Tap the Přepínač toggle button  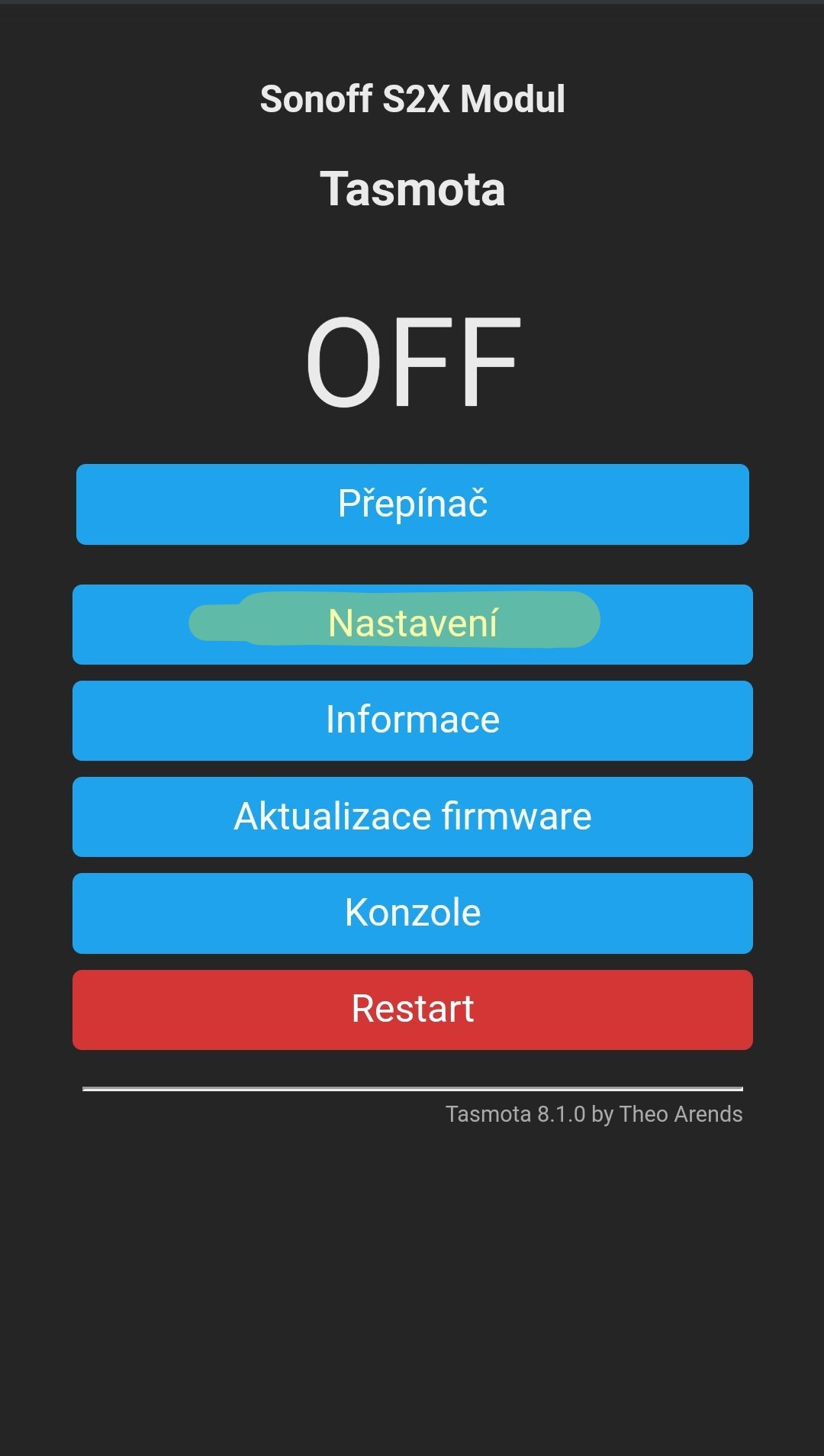pyautogui.click(x=412, y=504)
